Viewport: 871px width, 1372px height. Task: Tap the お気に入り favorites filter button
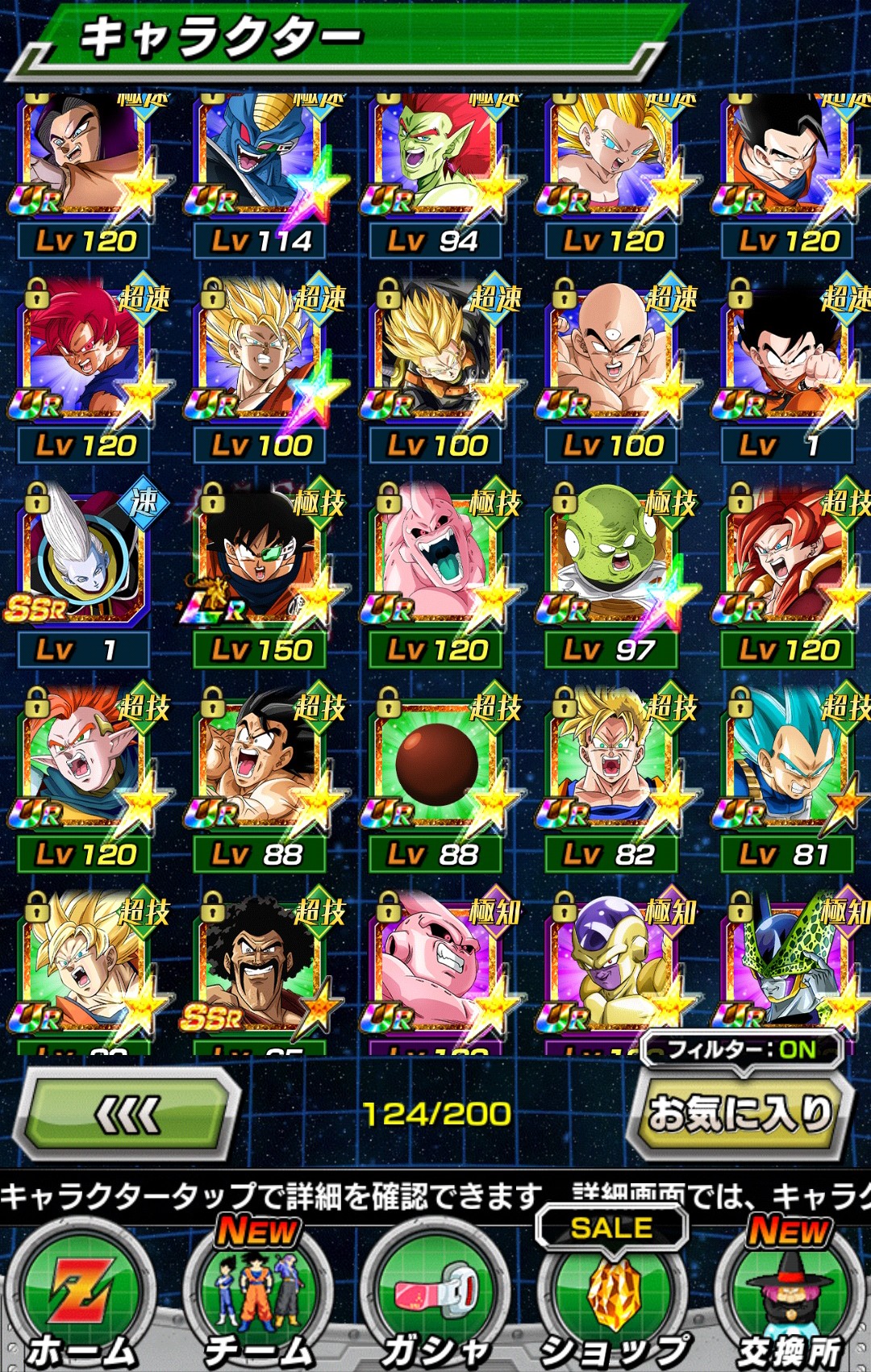(740, 1113)
